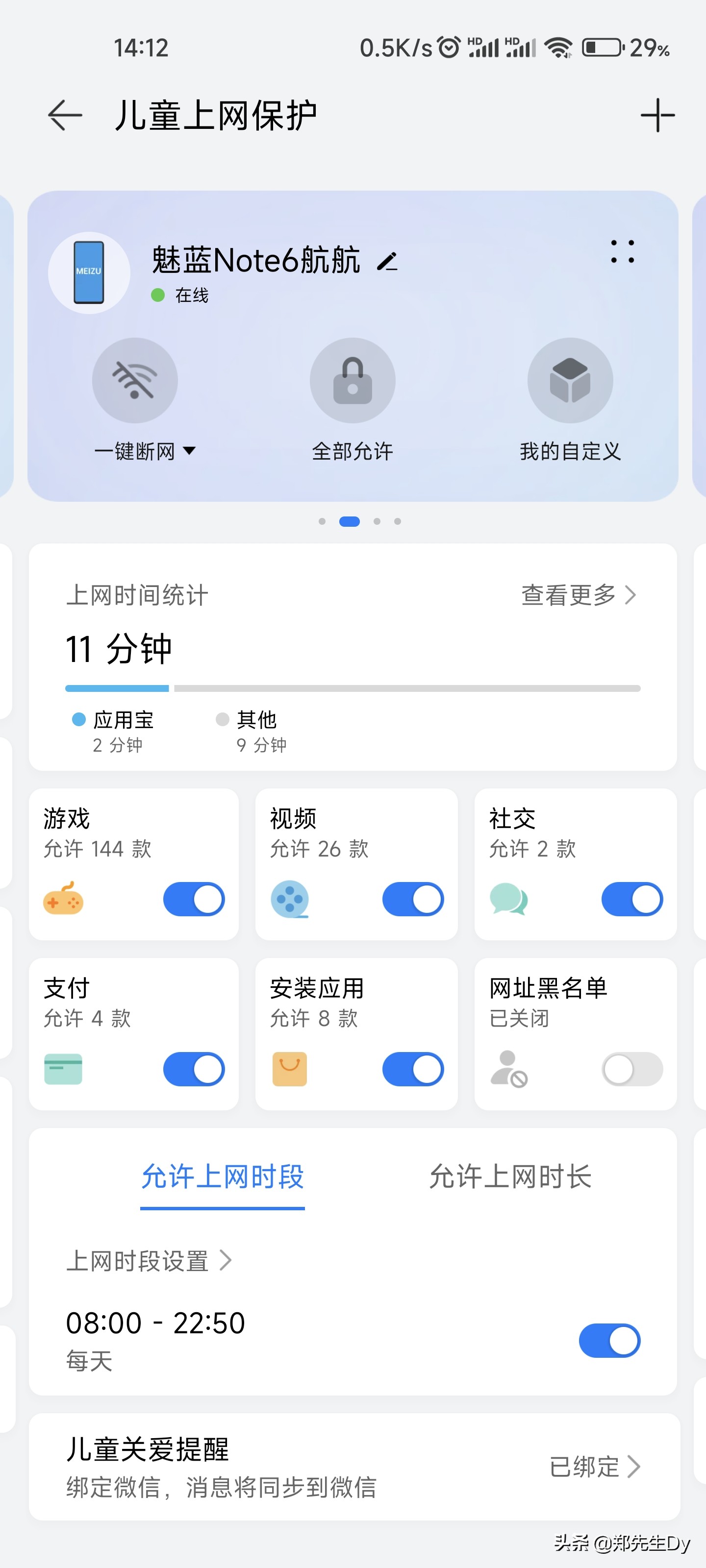Open 我的自定义 custom rules via cube icon
Screen dimensions: 706x1568
(x=570, y=379)
